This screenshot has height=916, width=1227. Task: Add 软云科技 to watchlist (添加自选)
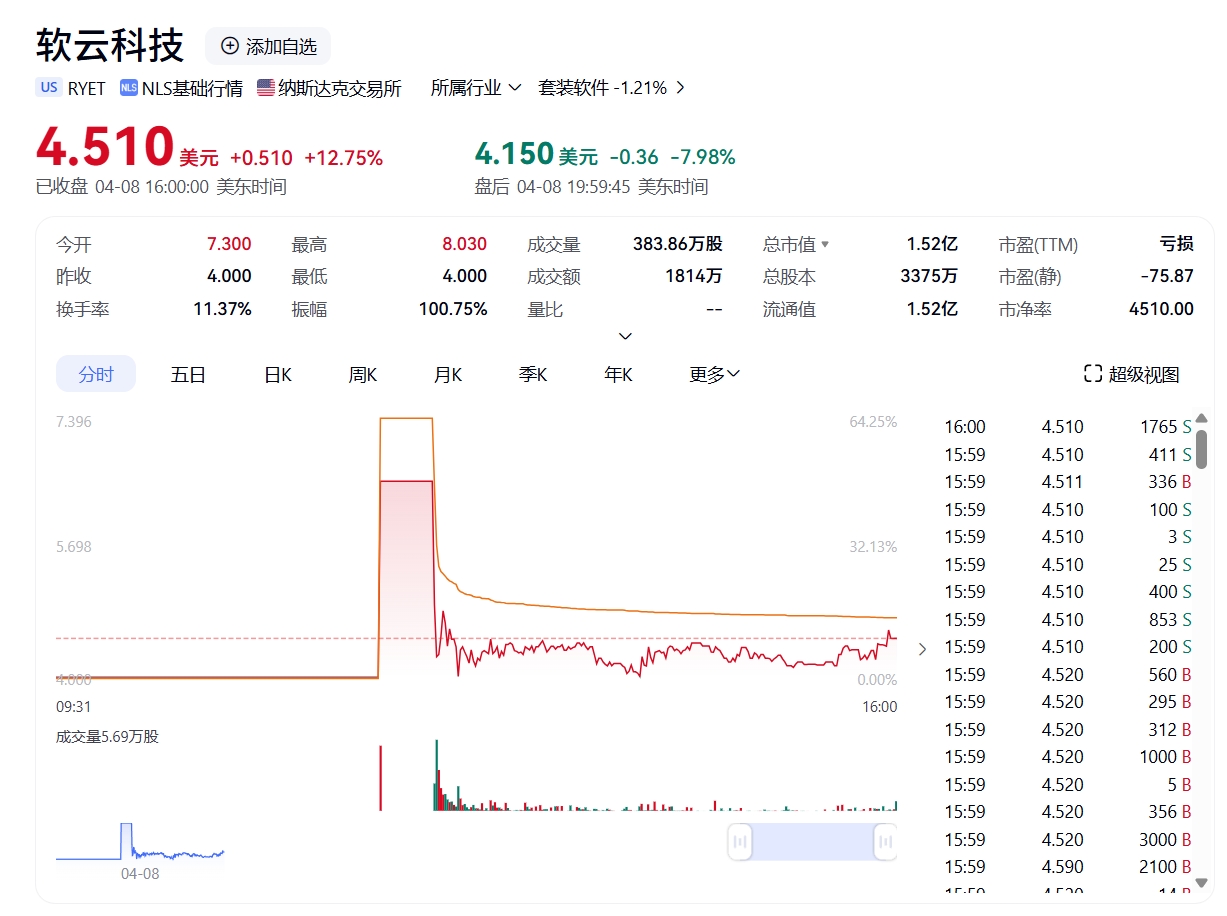[x=268, y=46]
